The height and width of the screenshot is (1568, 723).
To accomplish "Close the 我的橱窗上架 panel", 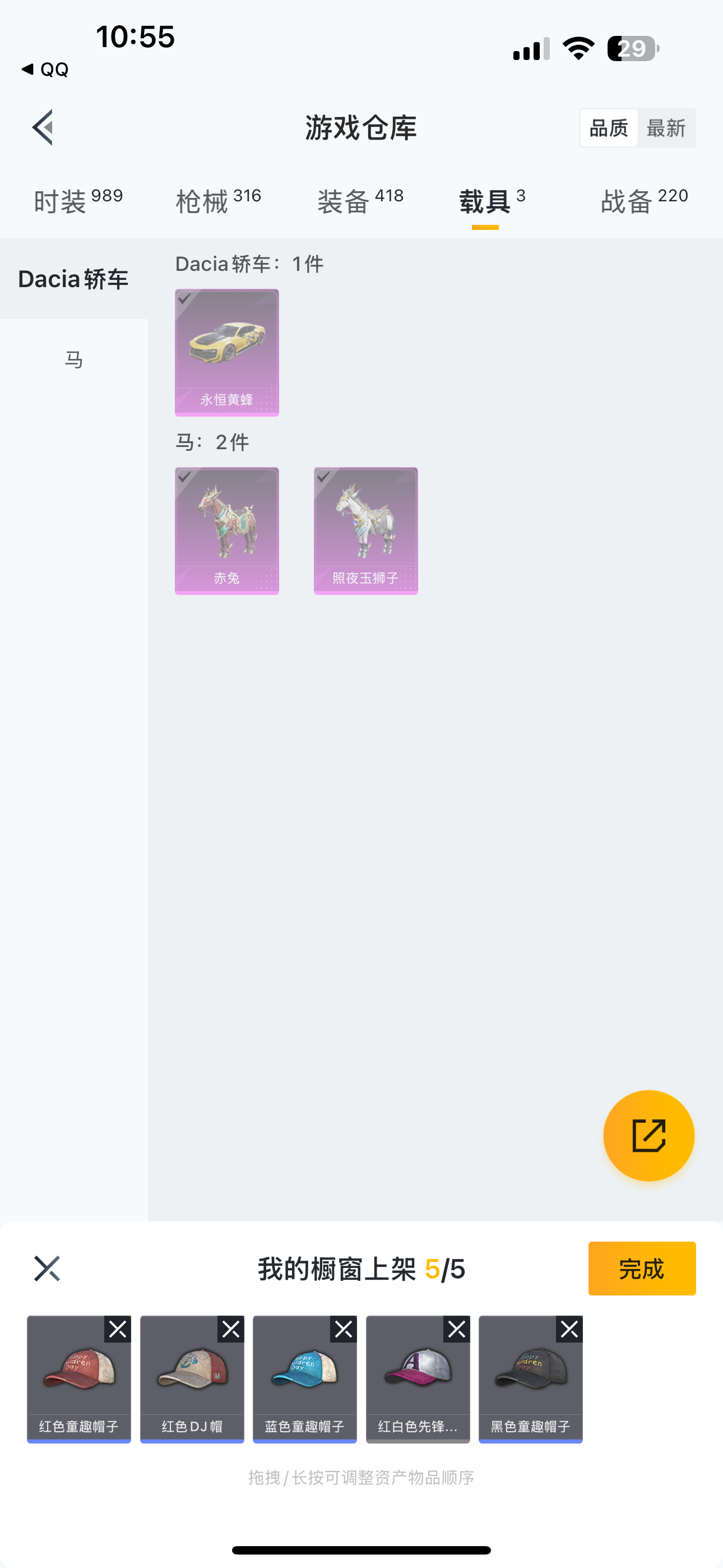I will pos(47,1269).
